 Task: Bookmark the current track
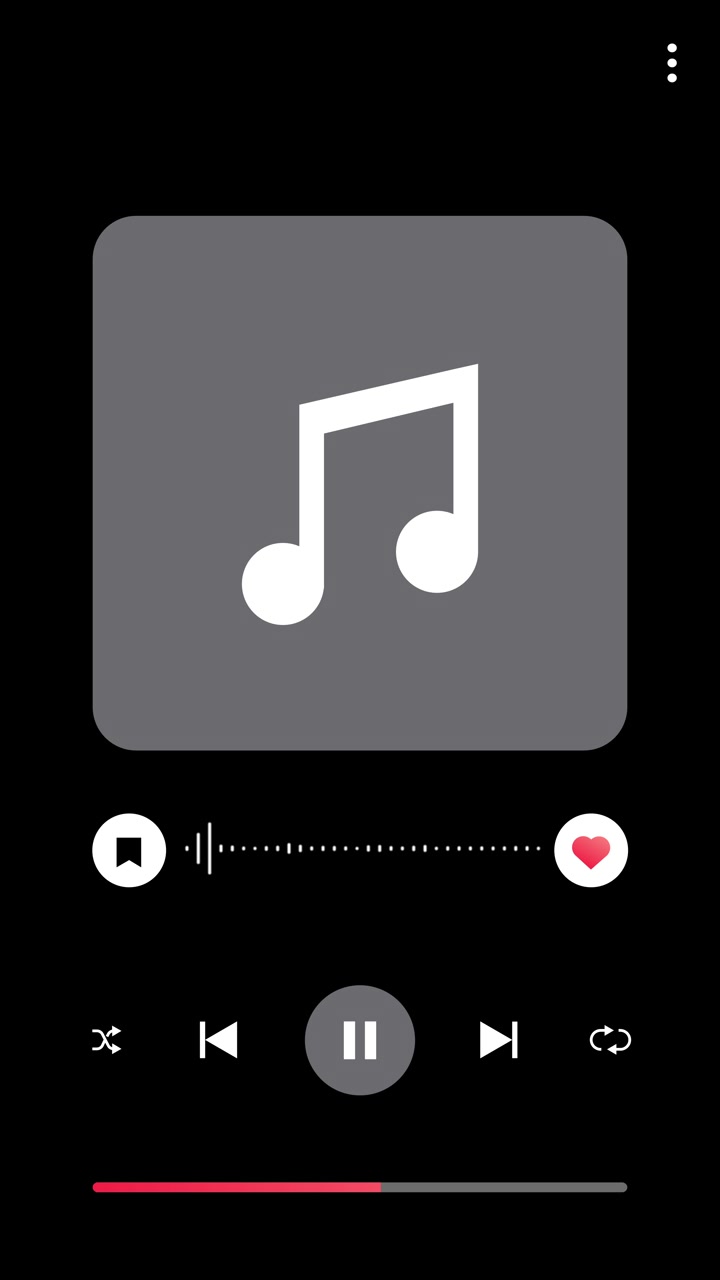coord(129,851)
